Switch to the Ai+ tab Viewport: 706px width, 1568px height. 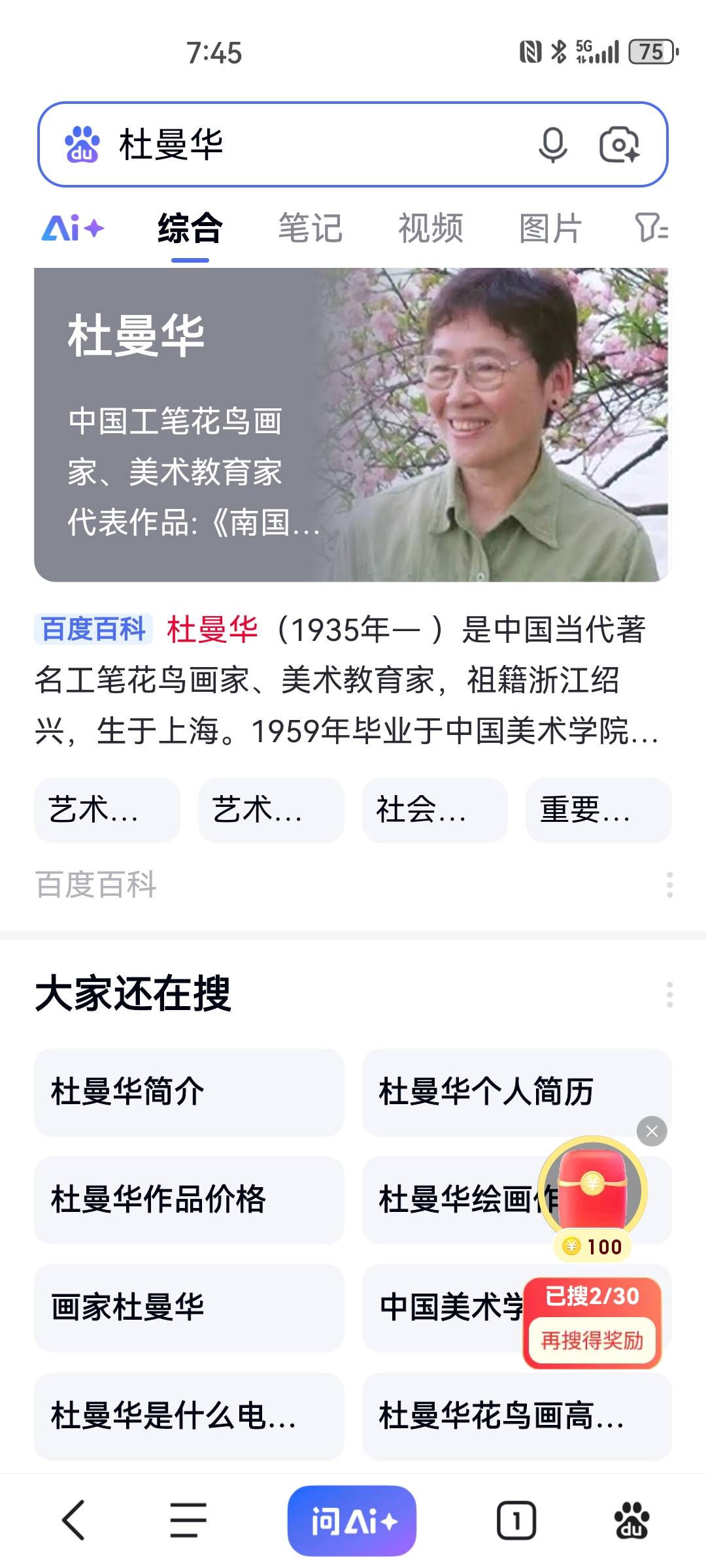click(x=73, y=229)
